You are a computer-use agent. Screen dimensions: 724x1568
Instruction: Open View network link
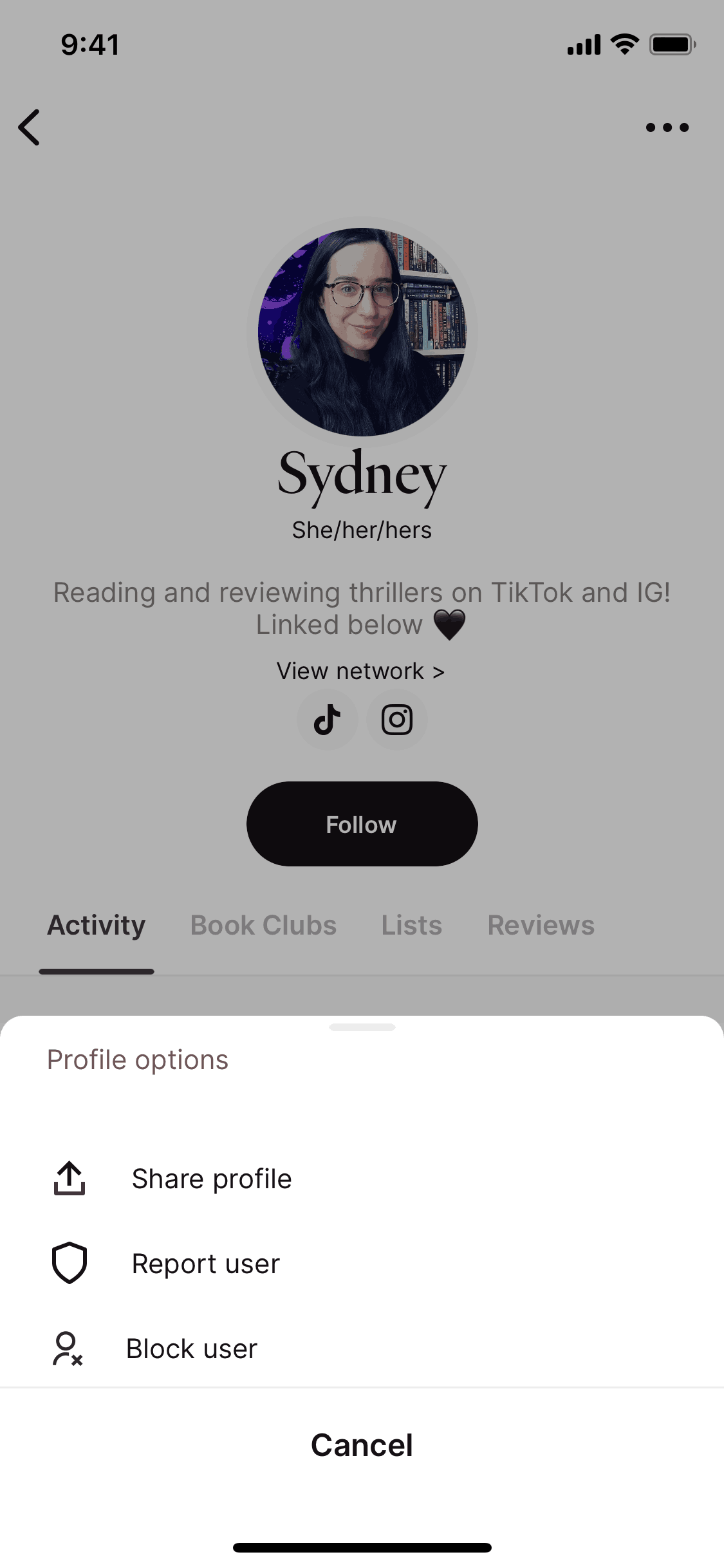click(360, 671)
